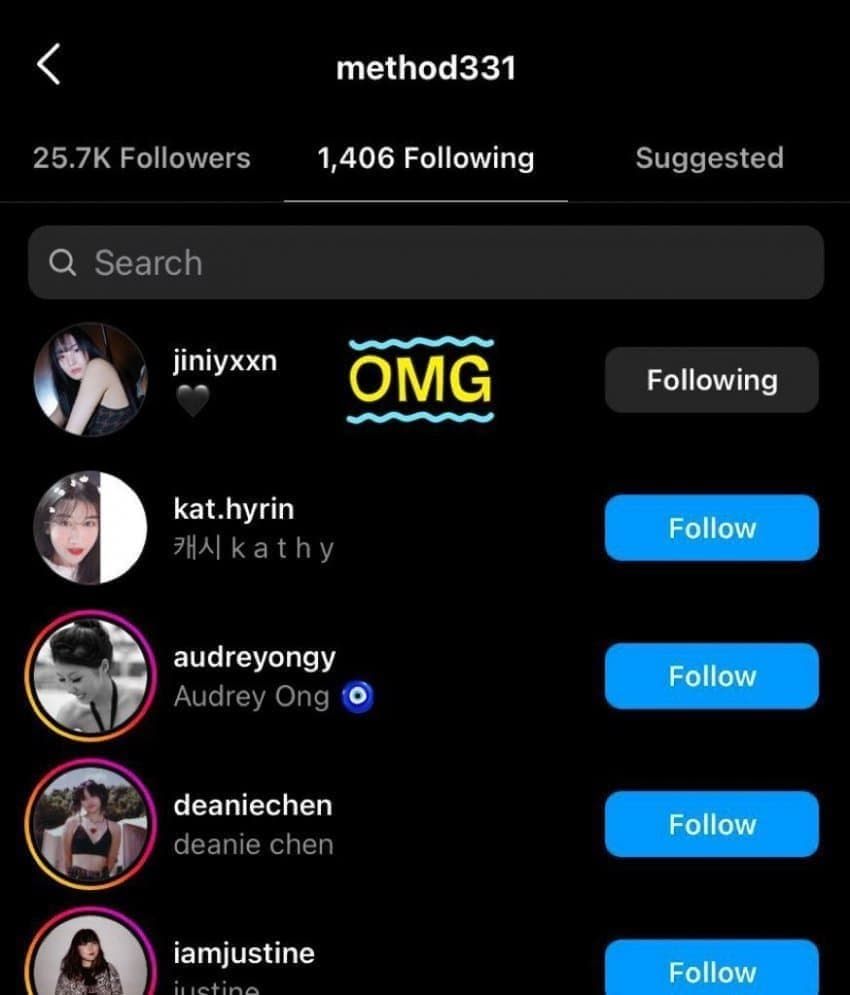Go back using the back arrow

tap(48, 66)
